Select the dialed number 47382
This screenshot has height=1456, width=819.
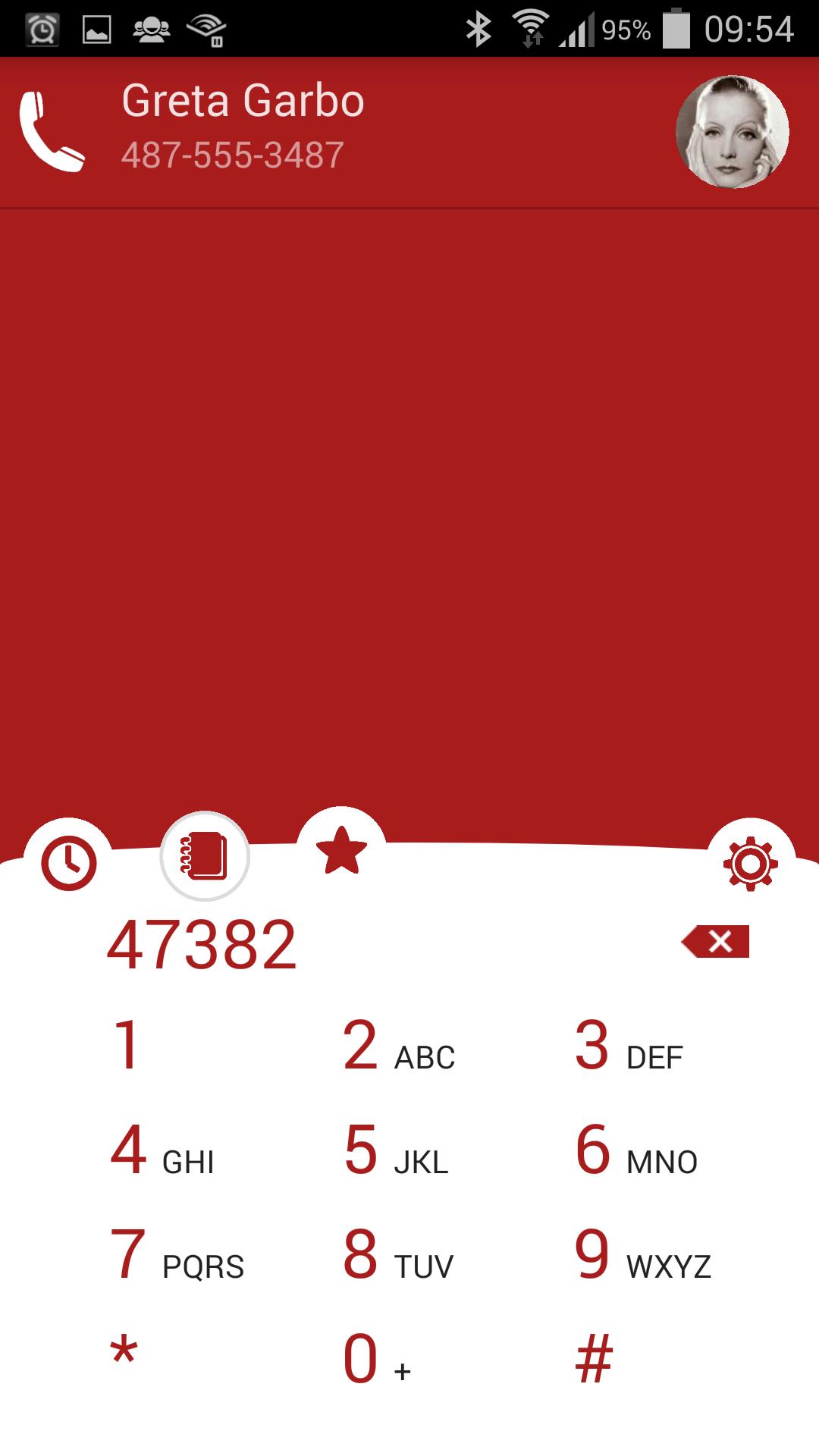point(205,943)
